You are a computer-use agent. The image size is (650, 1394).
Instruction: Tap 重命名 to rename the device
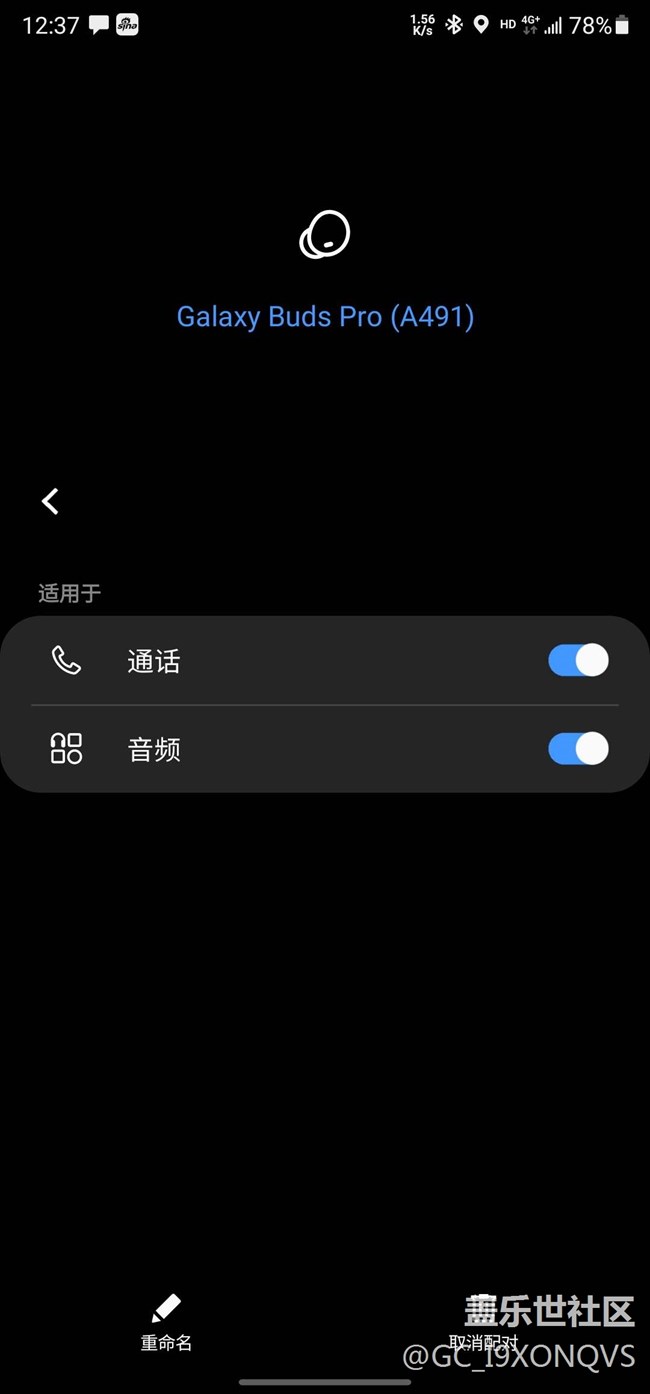(166, 1322)
